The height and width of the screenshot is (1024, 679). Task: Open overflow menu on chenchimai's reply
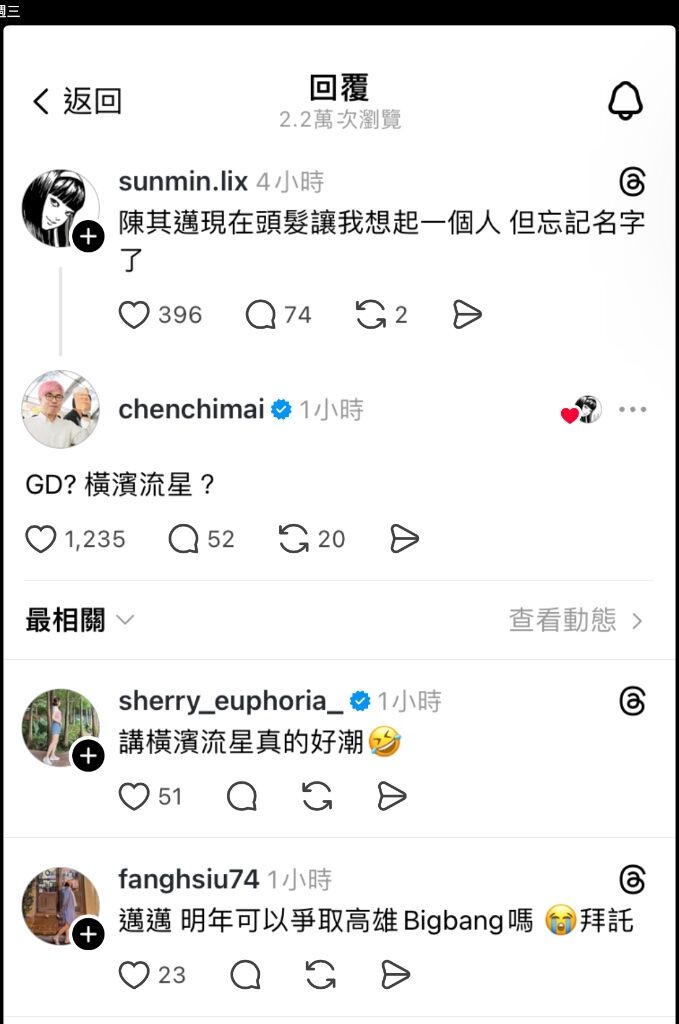tap(632, 409)
